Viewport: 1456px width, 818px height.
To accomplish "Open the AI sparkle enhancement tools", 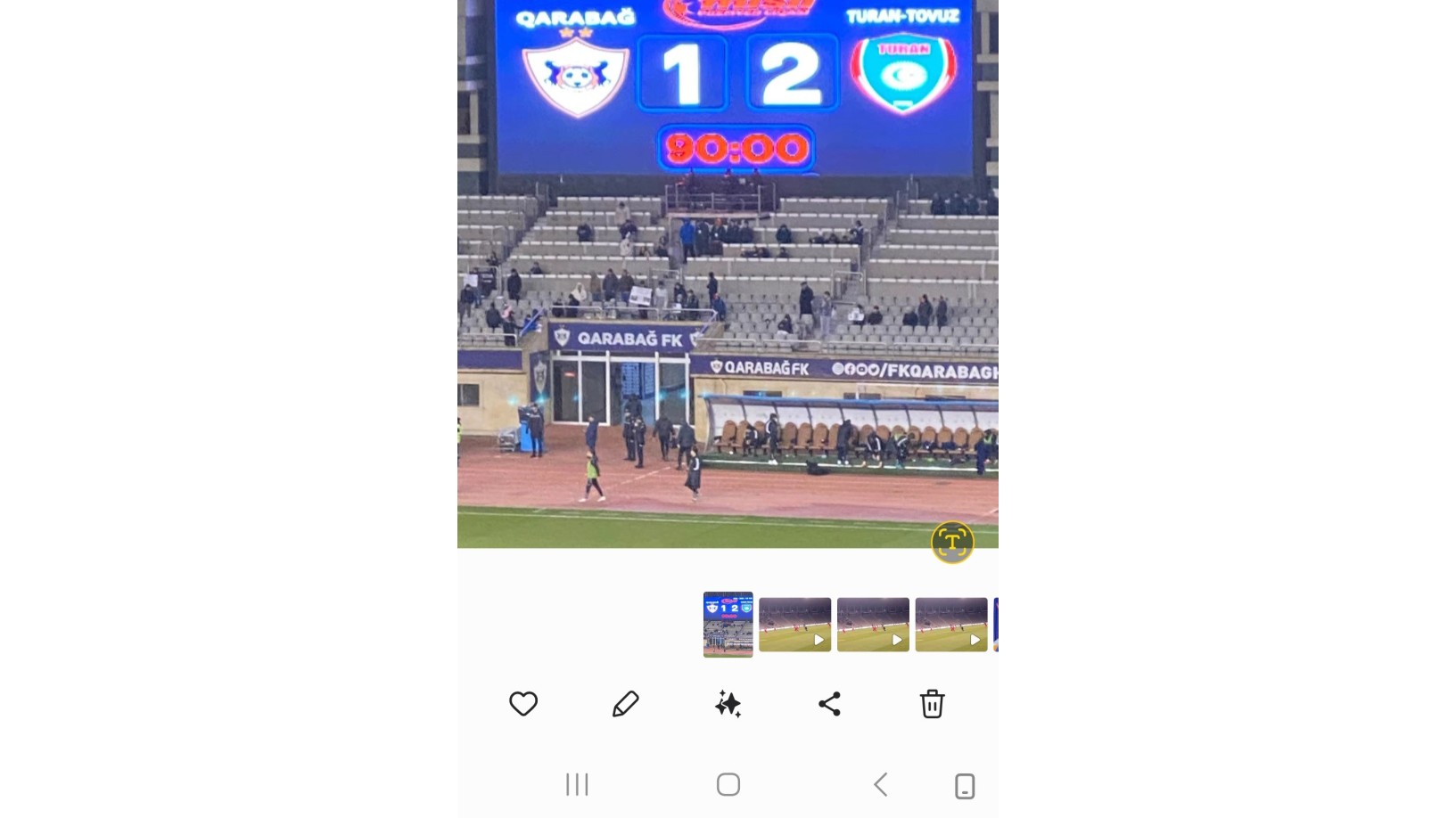I will pyautogui.click(x=728, y=704).
